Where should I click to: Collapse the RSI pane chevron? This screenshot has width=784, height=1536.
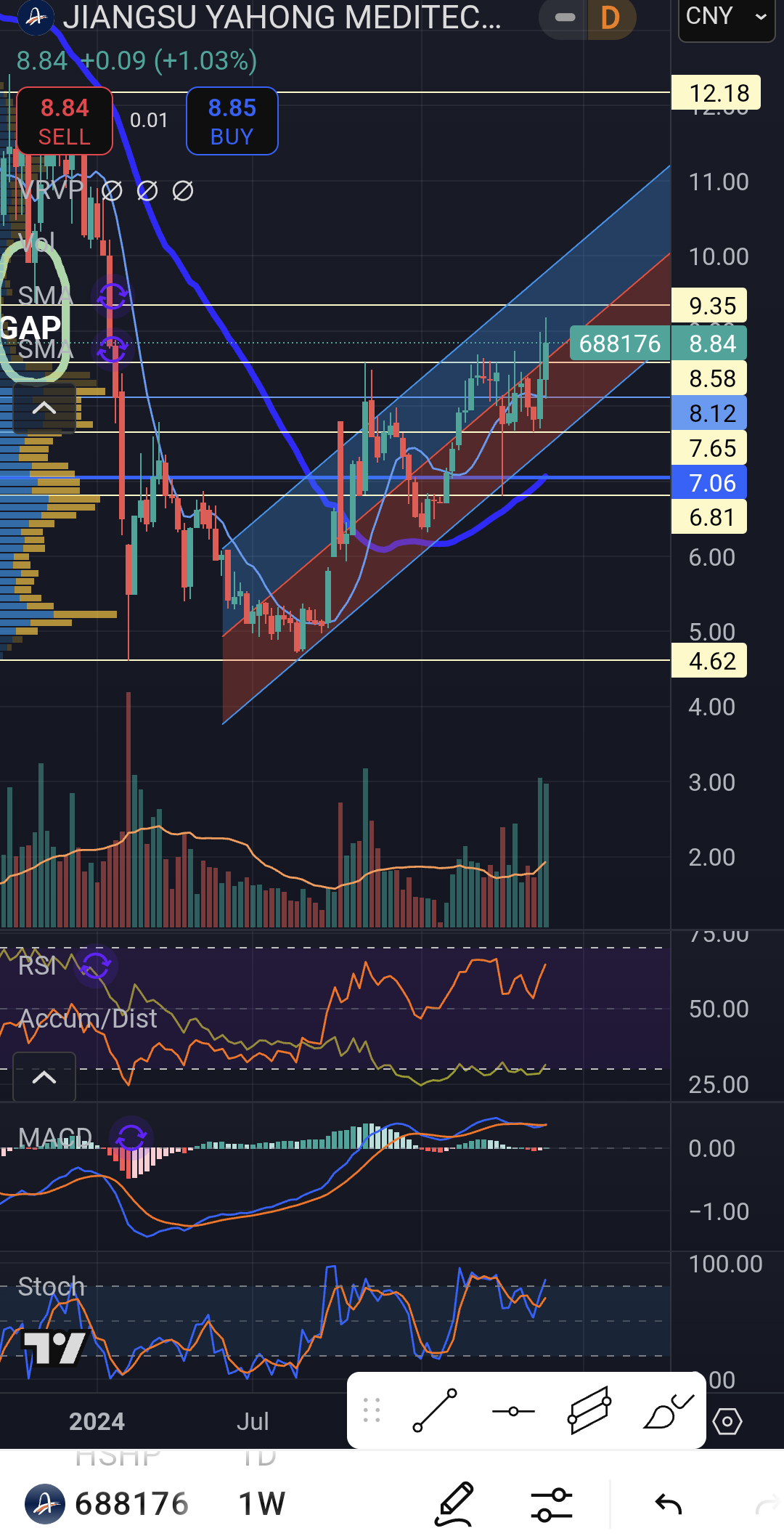44,1076
